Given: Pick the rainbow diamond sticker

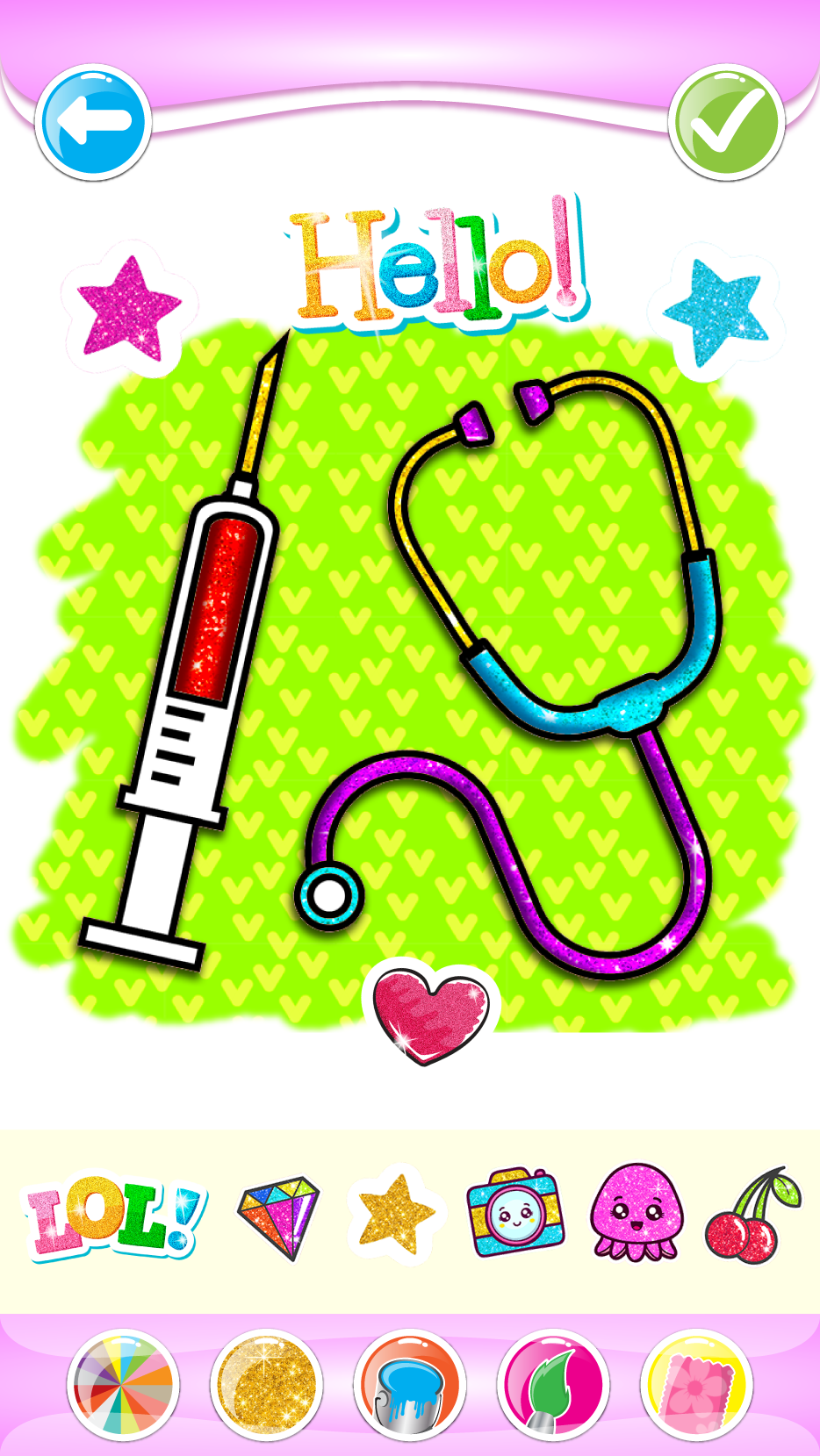Looking at the screenshot, I should [279, 1216].
